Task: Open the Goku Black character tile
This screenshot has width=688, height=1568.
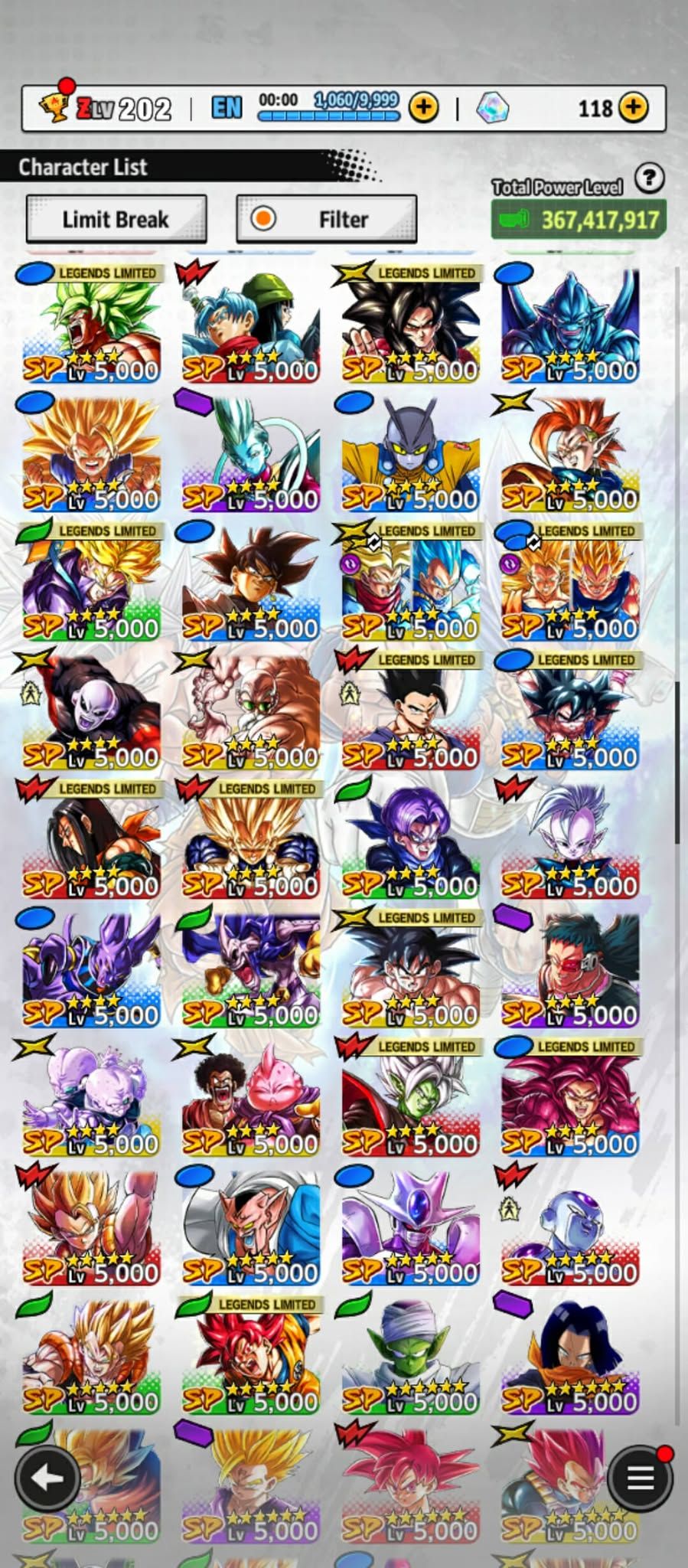Action: (x=250, y=582)
